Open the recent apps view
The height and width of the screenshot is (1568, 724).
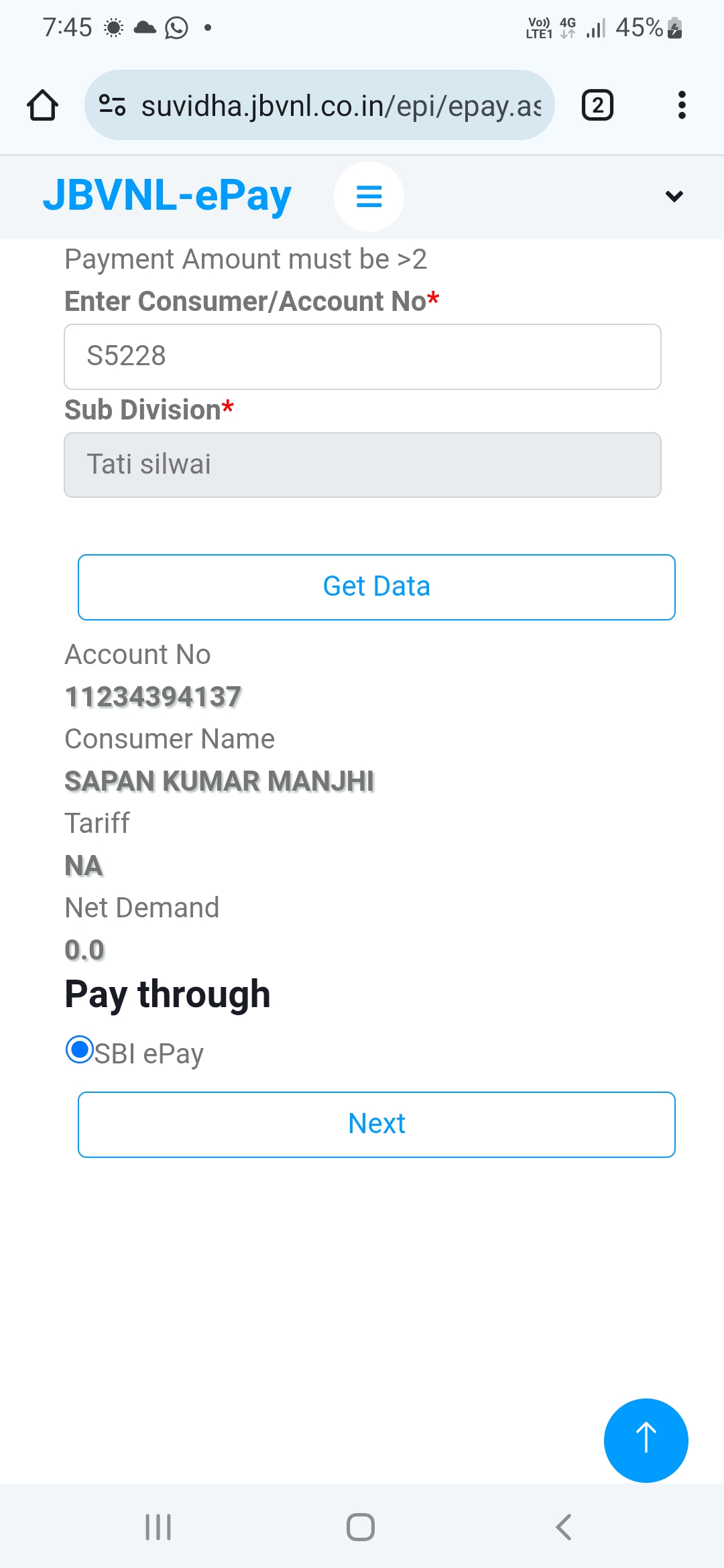click(158, 1527)
